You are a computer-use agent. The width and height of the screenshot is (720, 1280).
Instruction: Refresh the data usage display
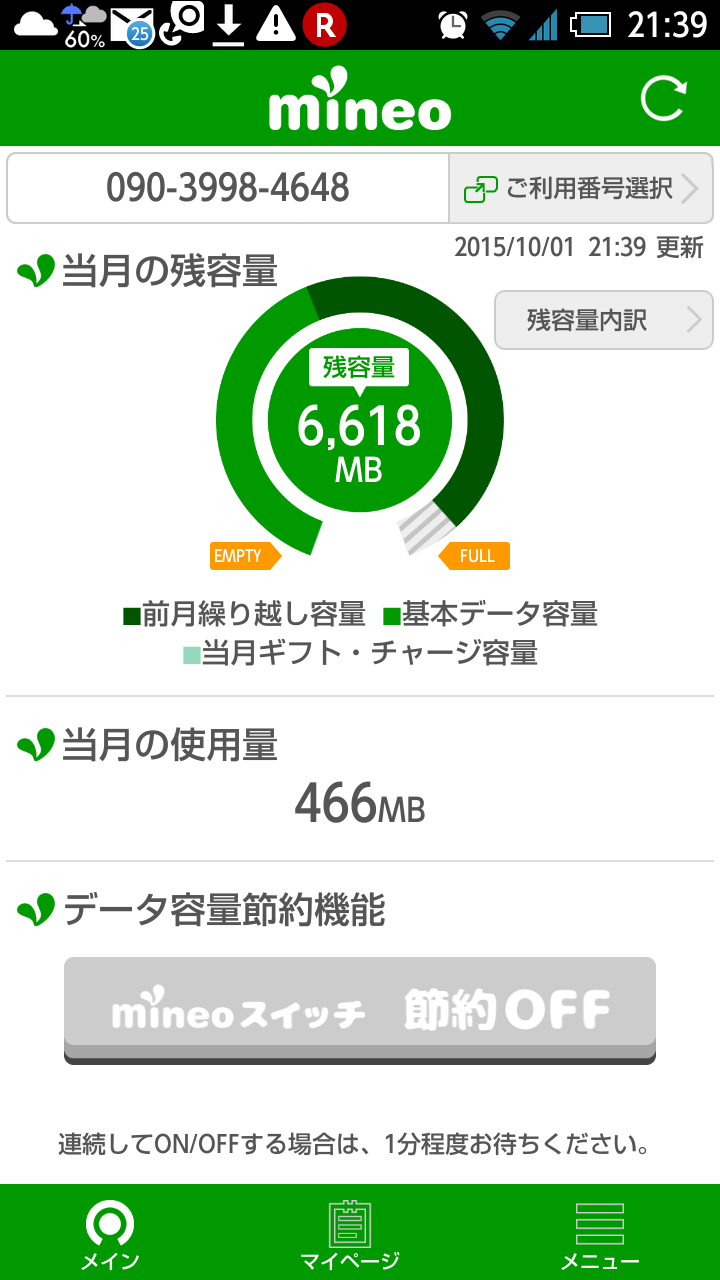[x=664, y=98]
